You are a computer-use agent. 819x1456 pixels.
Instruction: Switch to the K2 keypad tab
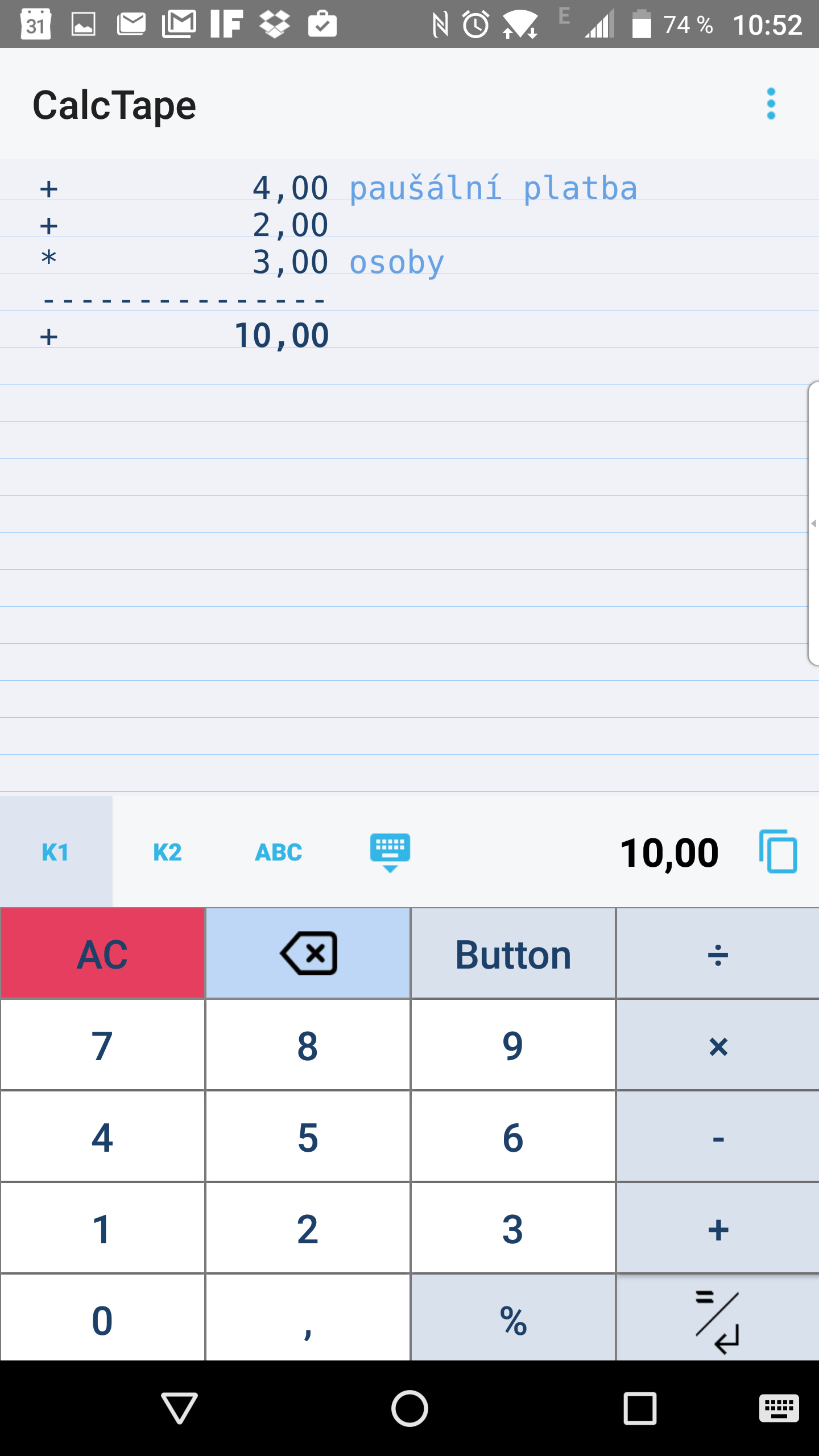click(167, 852)
